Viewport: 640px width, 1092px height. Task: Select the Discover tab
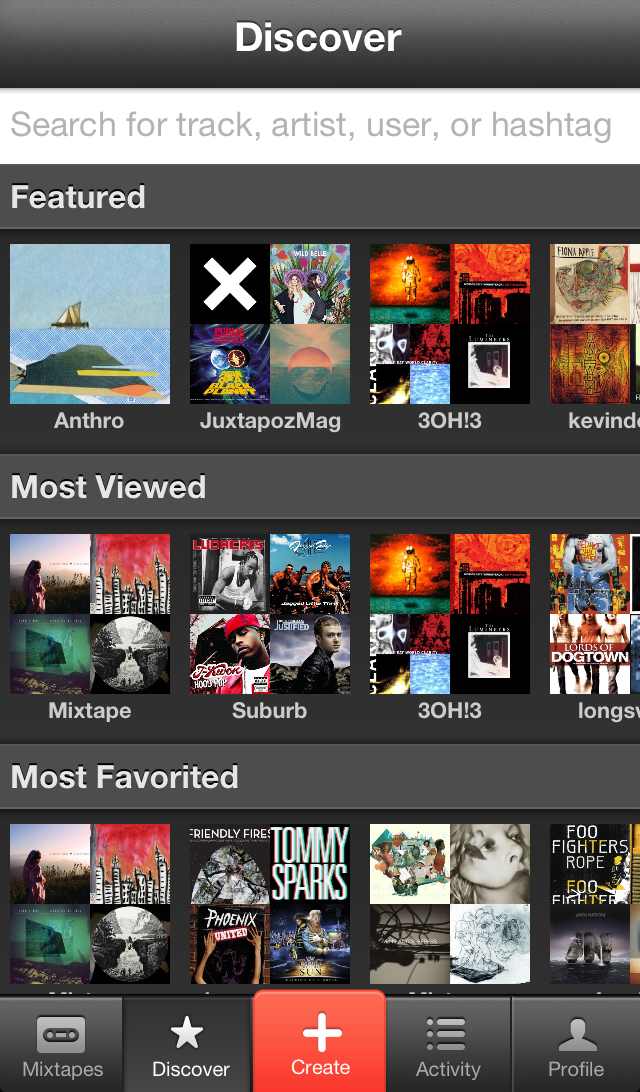189,1046
